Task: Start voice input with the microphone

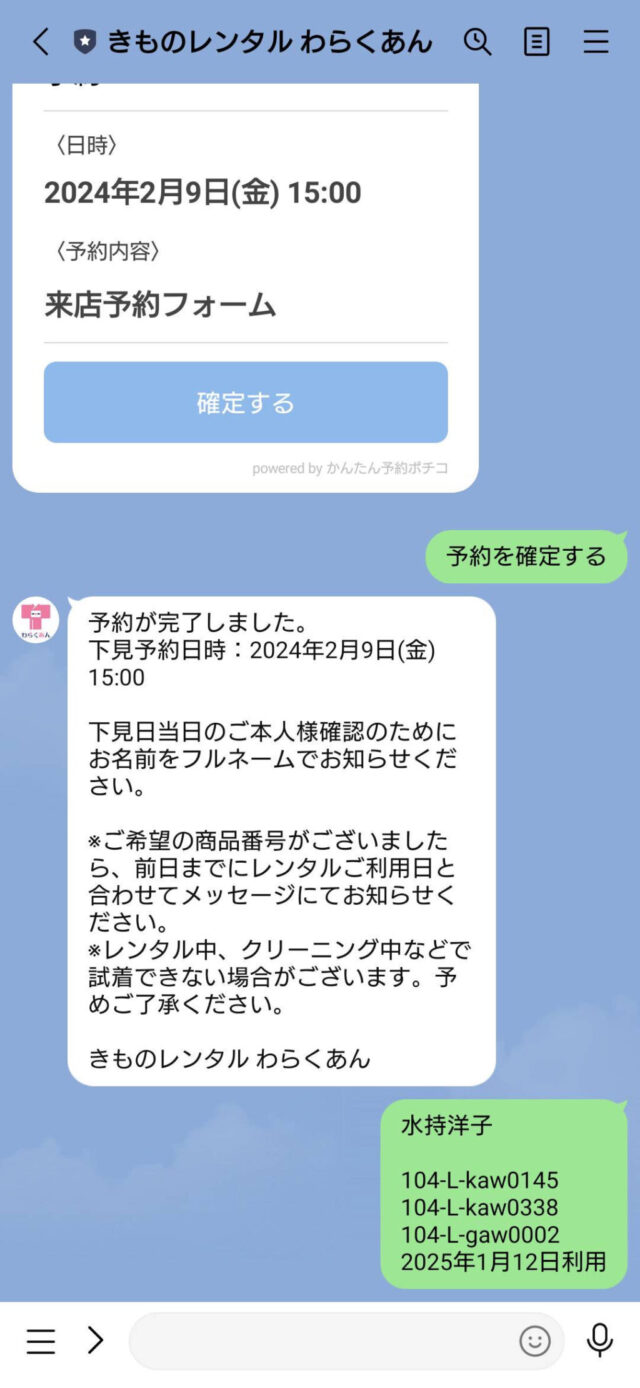Action: 600,1340
